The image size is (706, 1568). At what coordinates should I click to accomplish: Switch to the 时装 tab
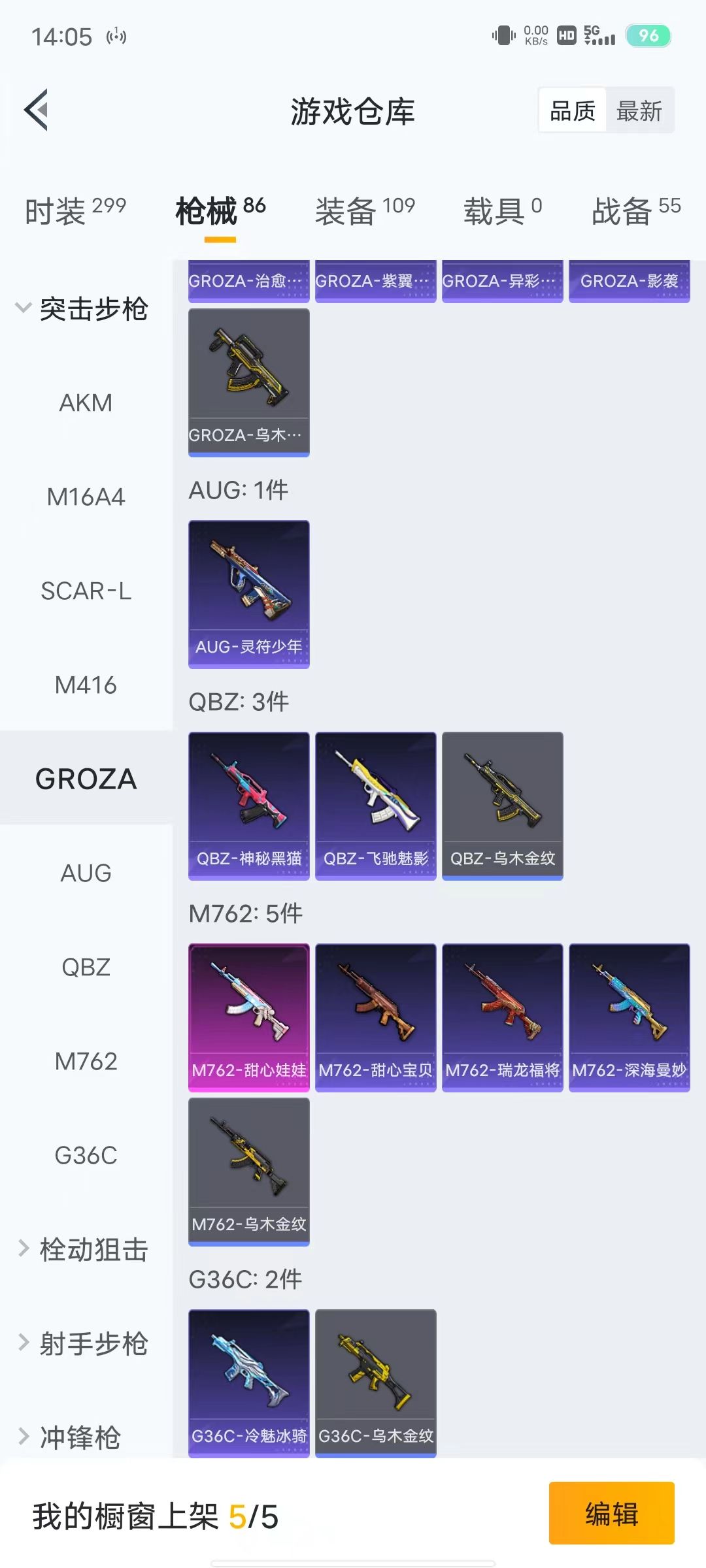(x=75, y=210)
